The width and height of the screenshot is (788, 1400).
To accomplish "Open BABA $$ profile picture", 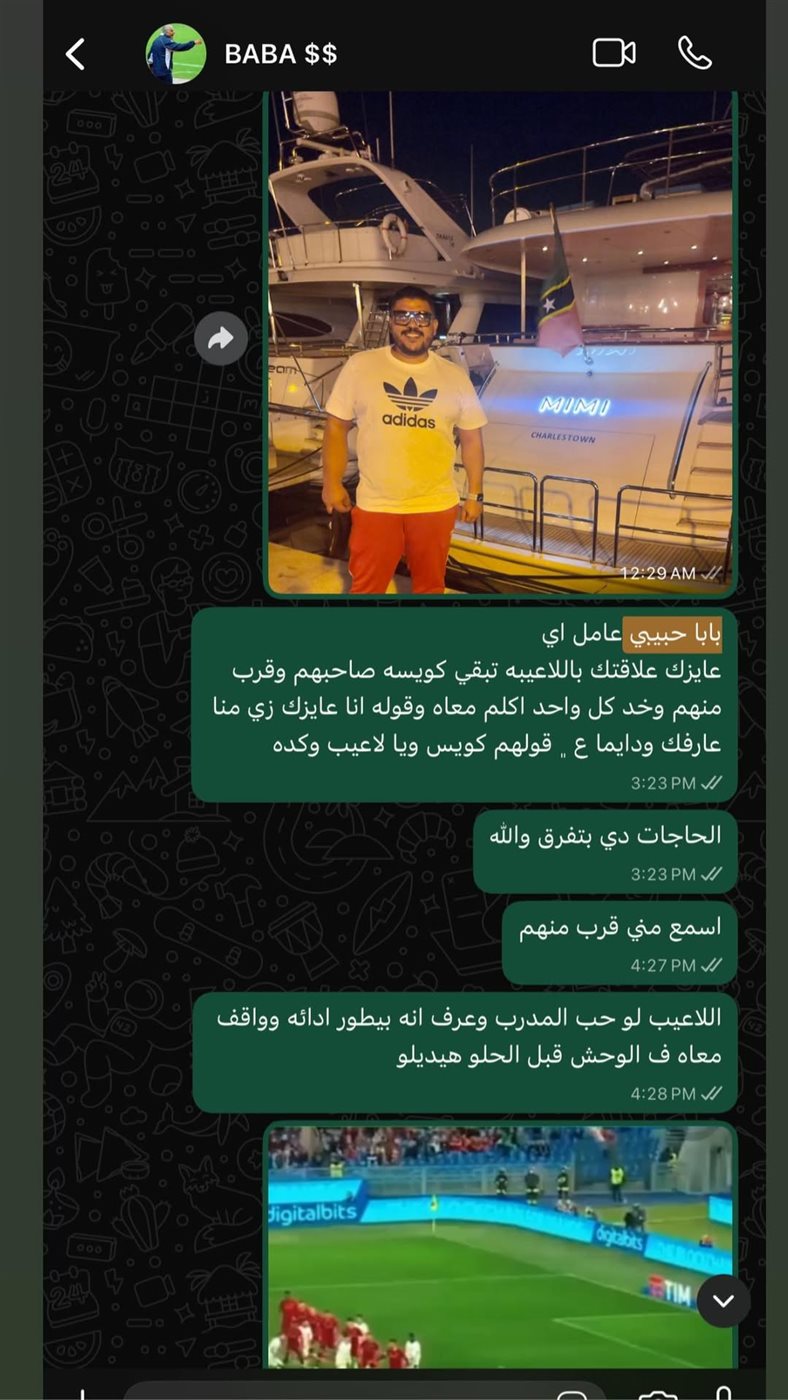I will (175, 54).
